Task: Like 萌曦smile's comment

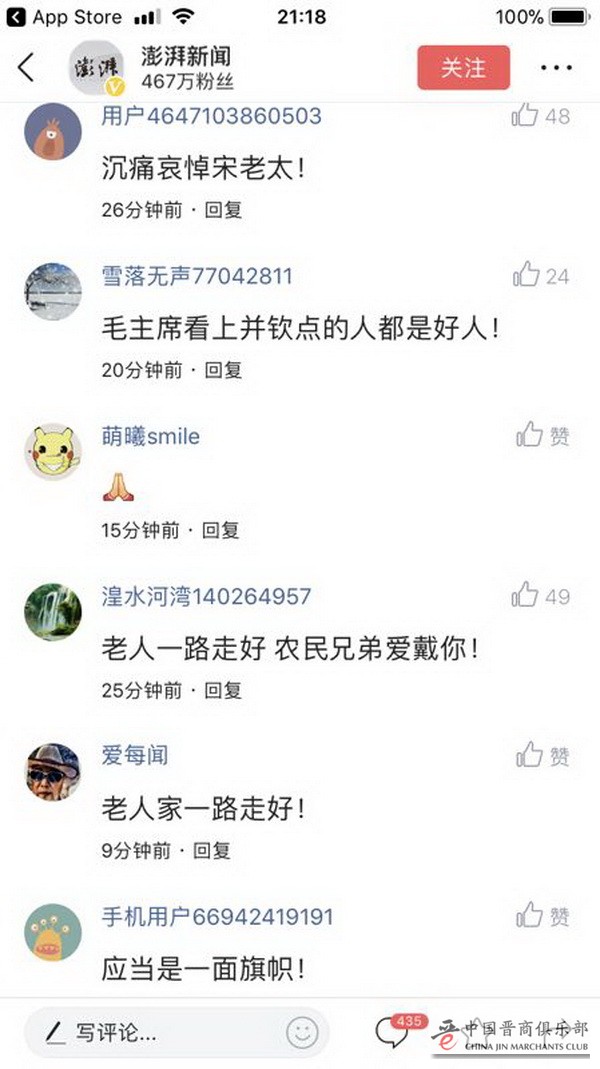Action: [530, 435]
